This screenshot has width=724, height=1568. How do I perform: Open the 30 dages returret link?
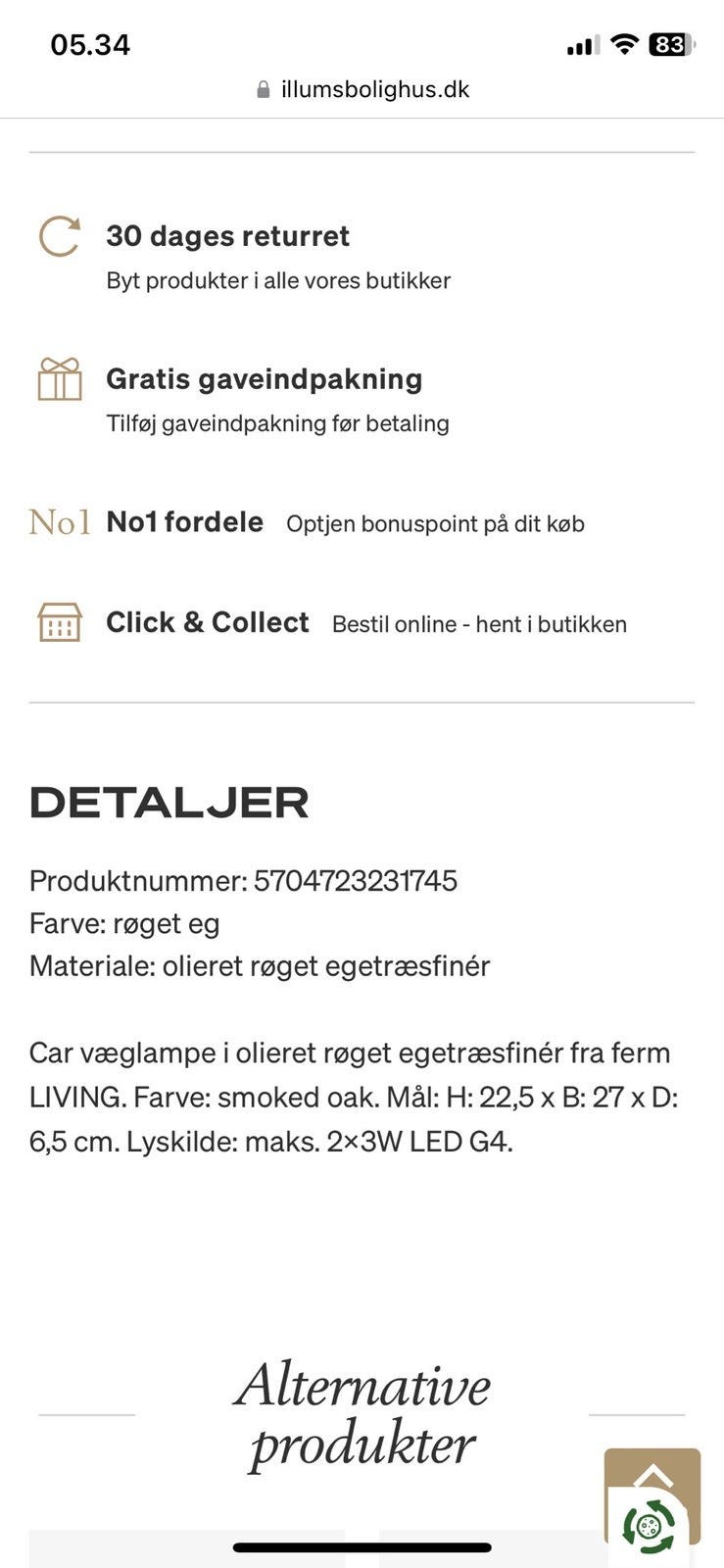click(227, 235)
